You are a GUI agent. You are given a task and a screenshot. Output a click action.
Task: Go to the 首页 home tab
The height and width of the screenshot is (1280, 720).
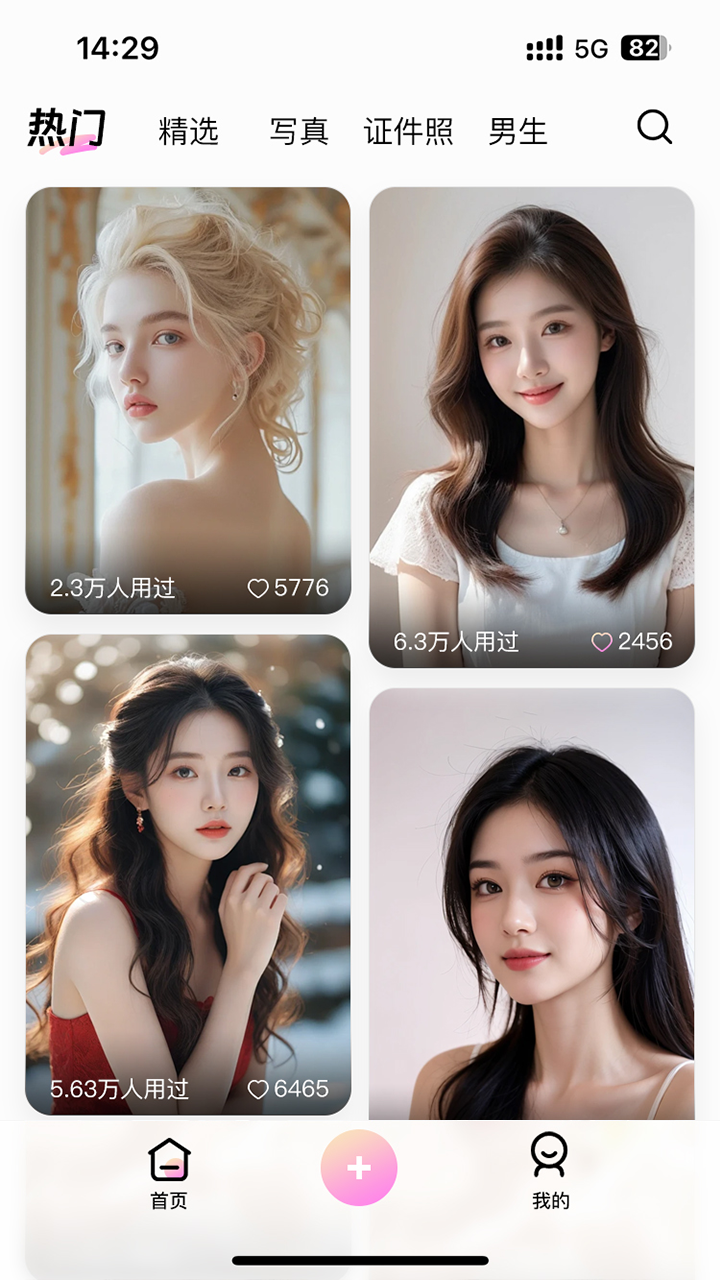tap(169, 1174)
